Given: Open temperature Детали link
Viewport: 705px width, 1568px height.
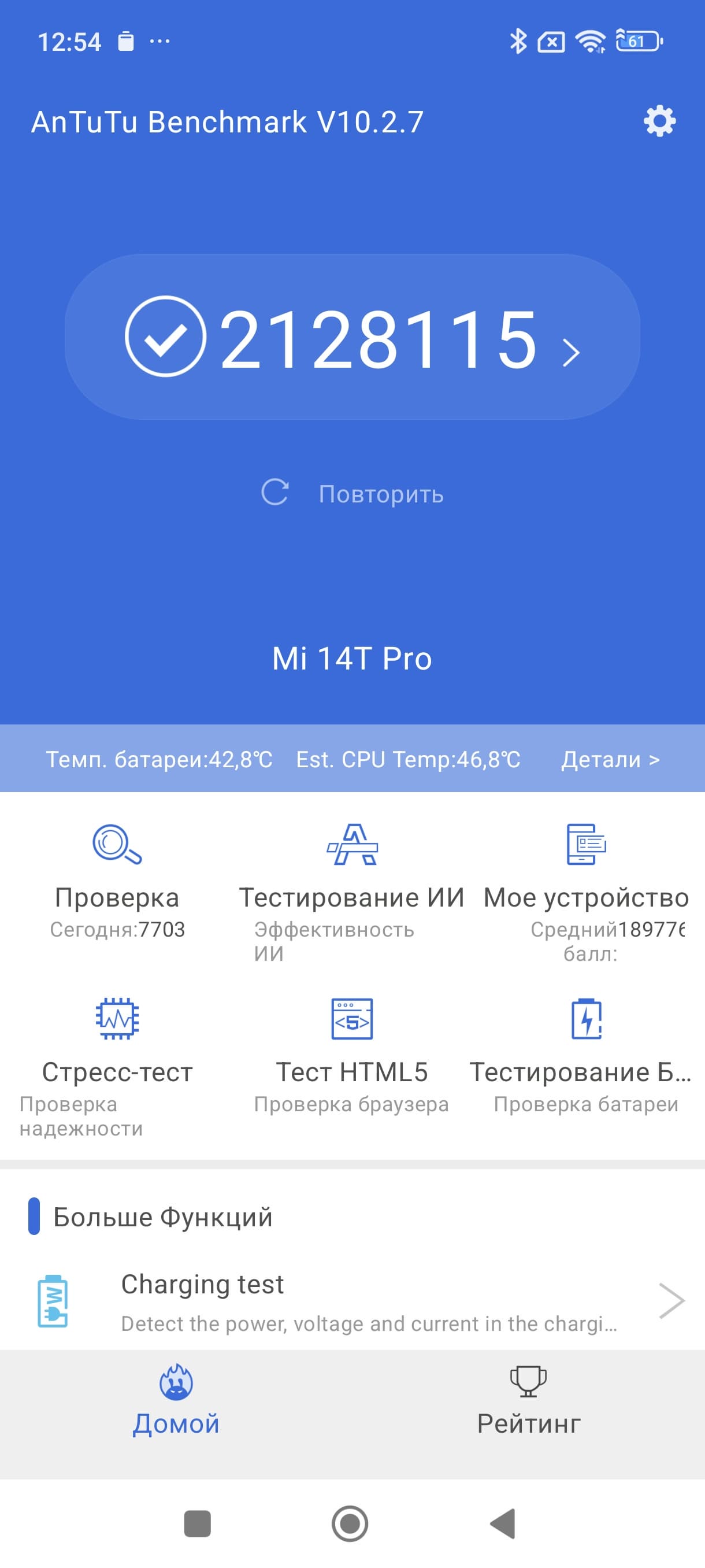Looking at the screenshot, I should [610, 760].
